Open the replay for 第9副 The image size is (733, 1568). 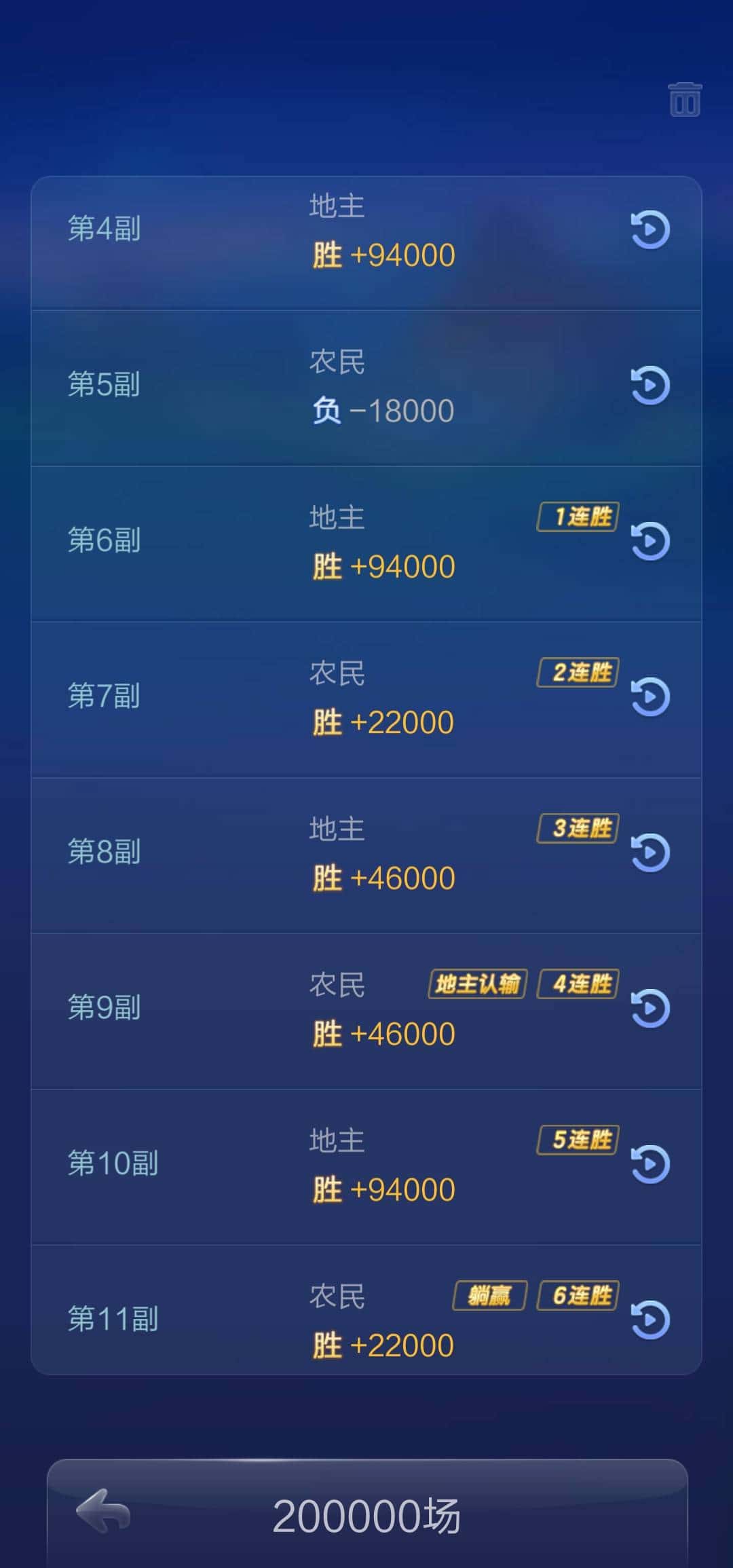pos(650,1009)
